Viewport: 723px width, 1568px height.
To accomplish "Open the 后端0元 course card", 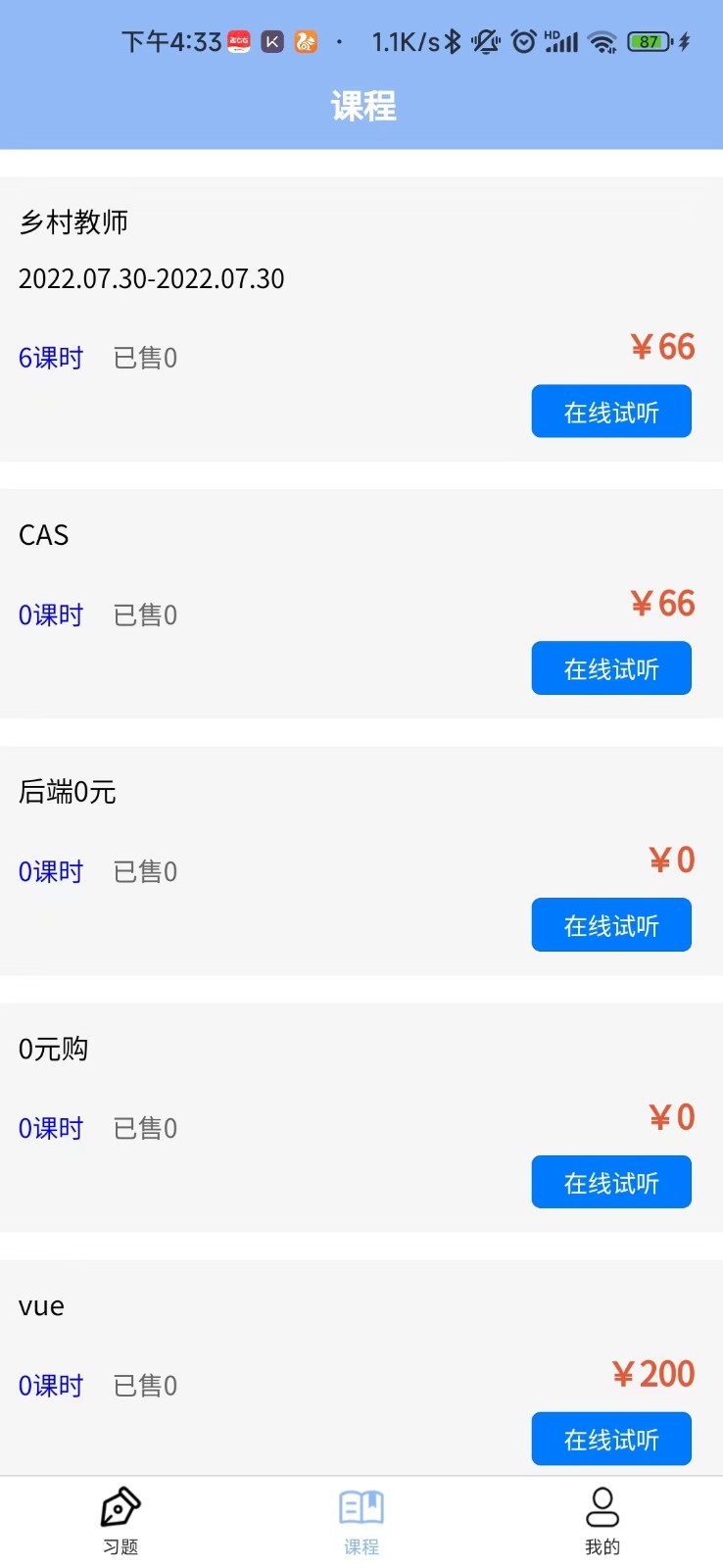I will 361,860.
